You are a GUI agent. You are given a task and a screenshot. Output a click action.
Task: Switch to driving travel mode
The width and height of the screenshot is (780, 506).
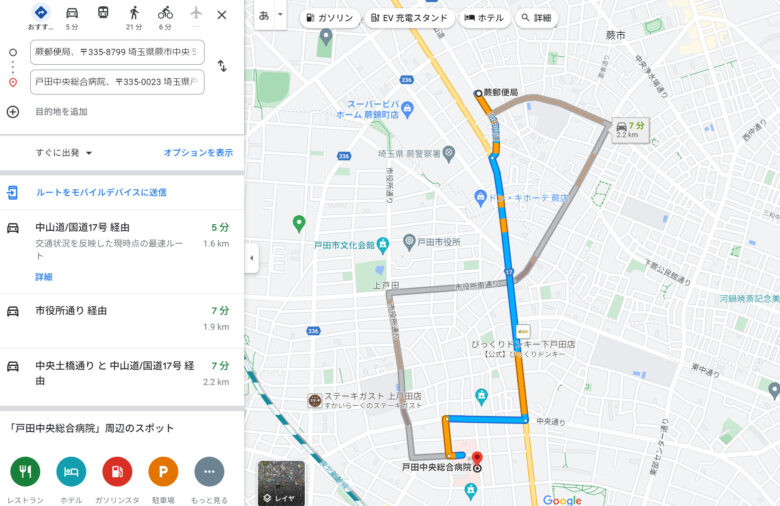[x=72, y=16]
